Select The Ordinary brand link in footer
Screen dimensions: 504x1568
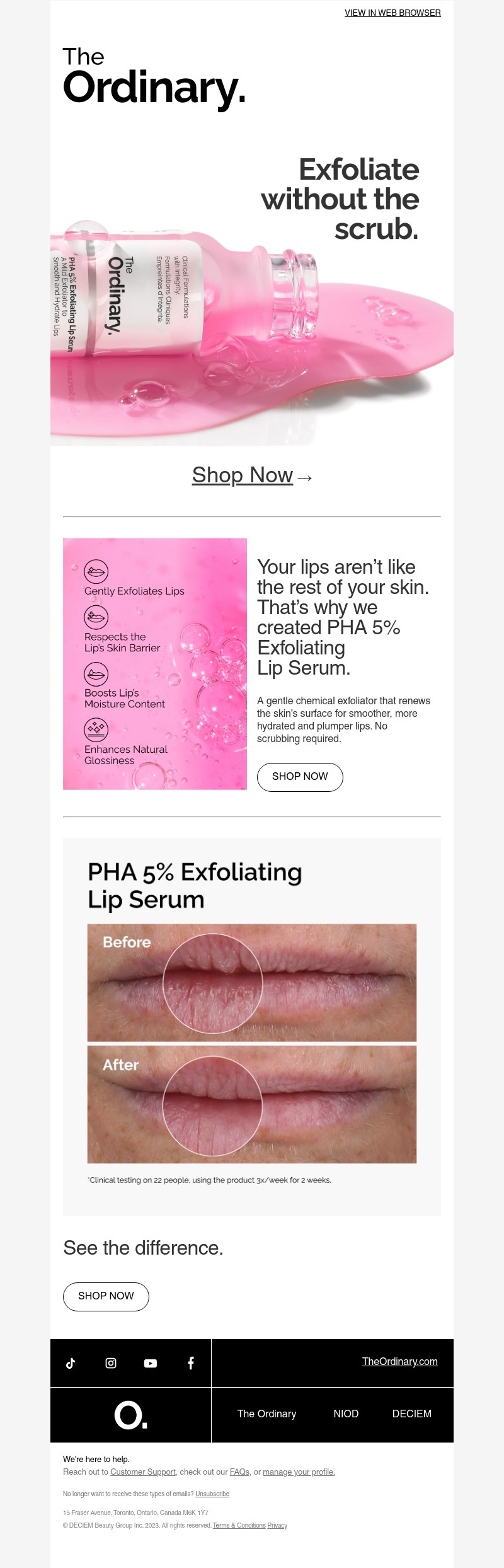click(x=266, y=1414)
